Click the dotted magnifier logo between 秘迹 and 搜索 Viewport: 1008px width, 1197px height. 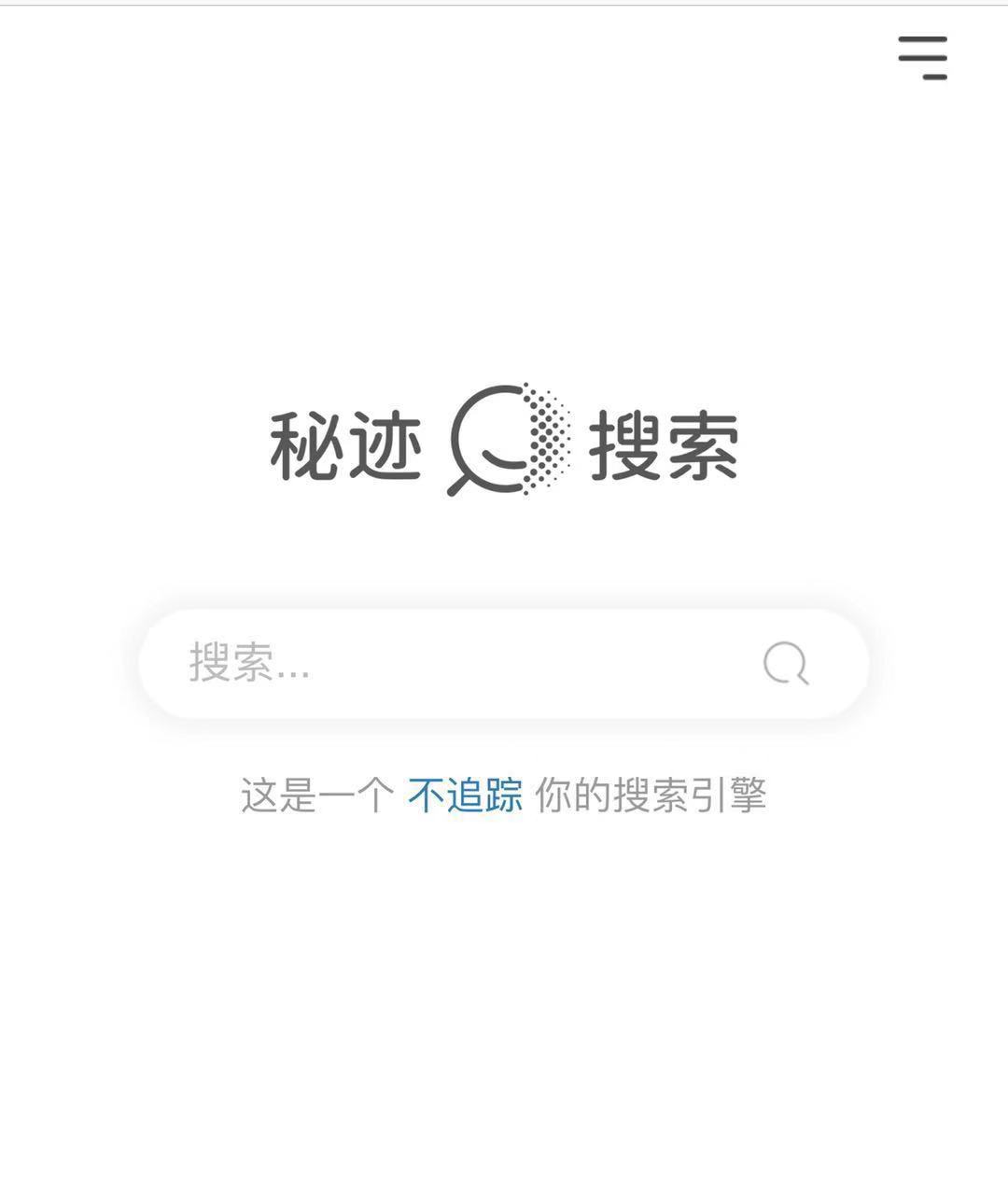(504, 442)
